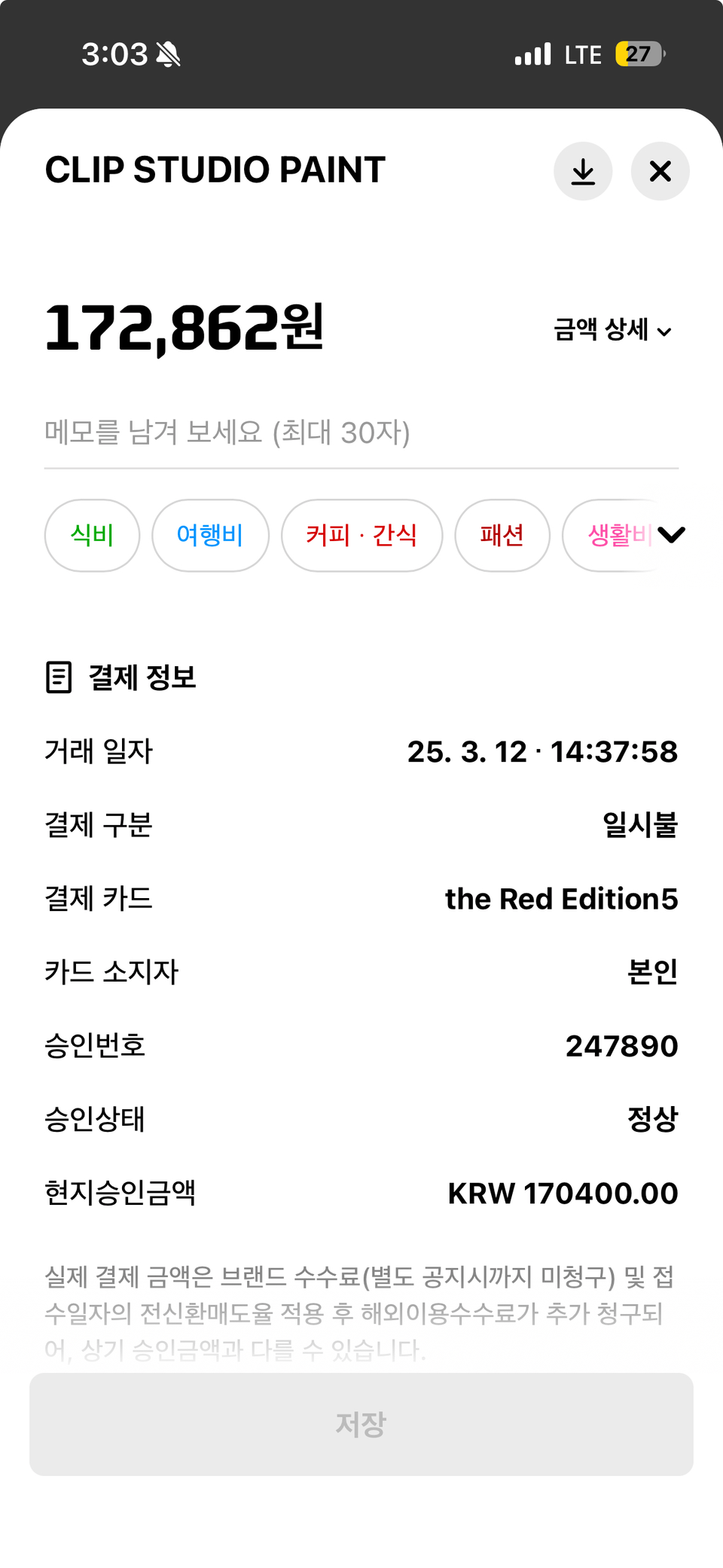The width and height of the screenshot is (723, 1568).
Task: Select the 패션 category chip
Action: coord(502,535)
